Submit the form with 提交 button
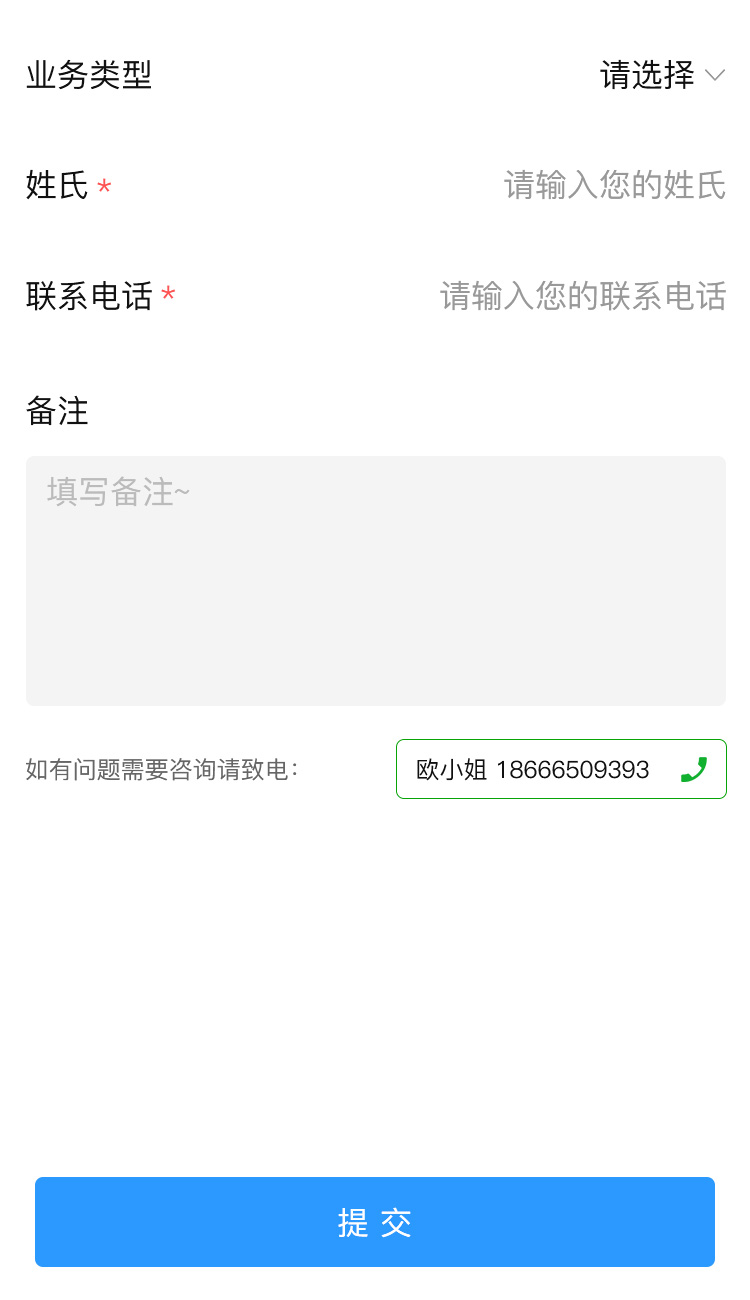 tap(375, 1222)
